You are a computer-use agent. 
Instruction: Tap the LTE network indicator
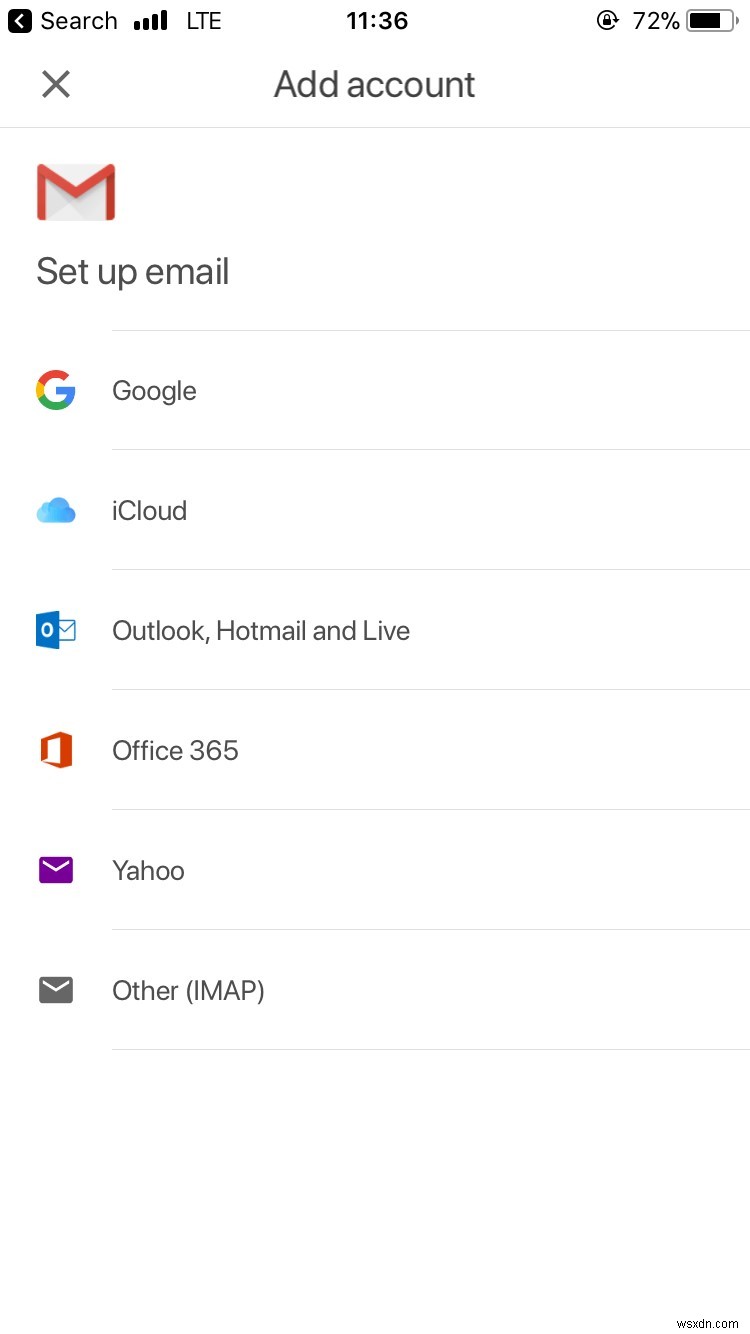coord(203,20)
